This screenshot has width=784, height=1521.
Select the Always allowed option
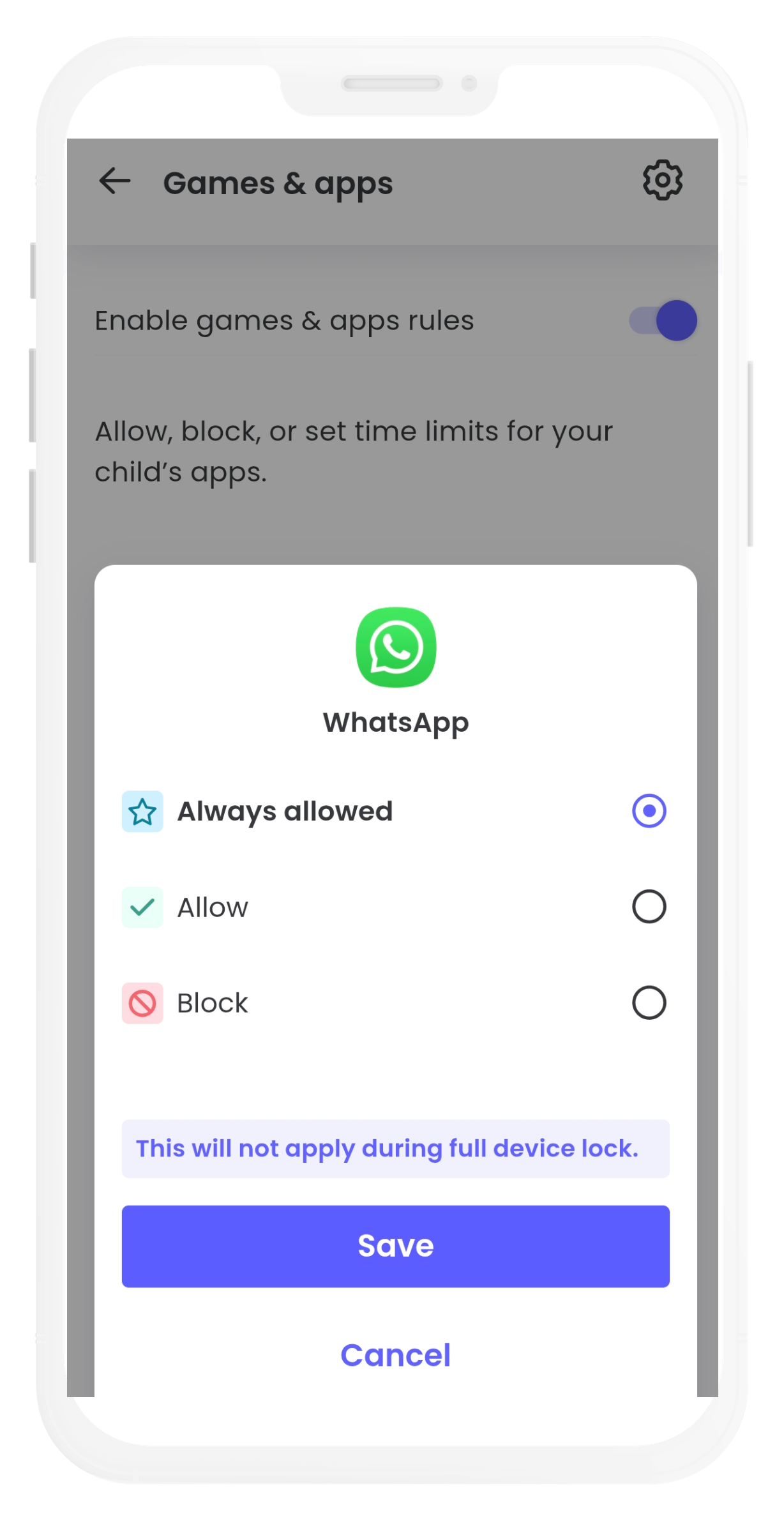(x=649, y=811)
